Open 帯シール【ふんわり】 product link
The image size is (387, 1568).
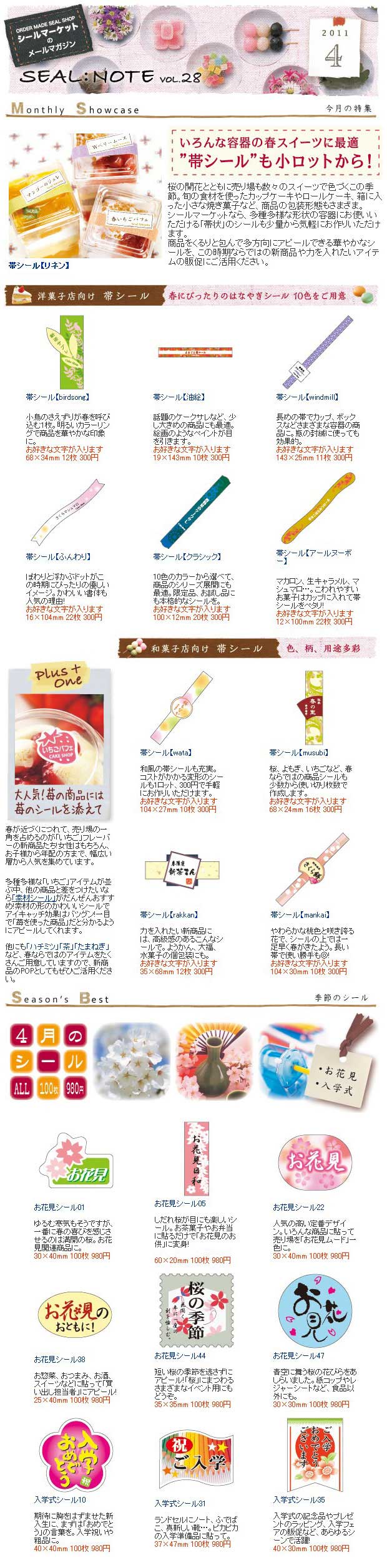[x=58, y=556]
